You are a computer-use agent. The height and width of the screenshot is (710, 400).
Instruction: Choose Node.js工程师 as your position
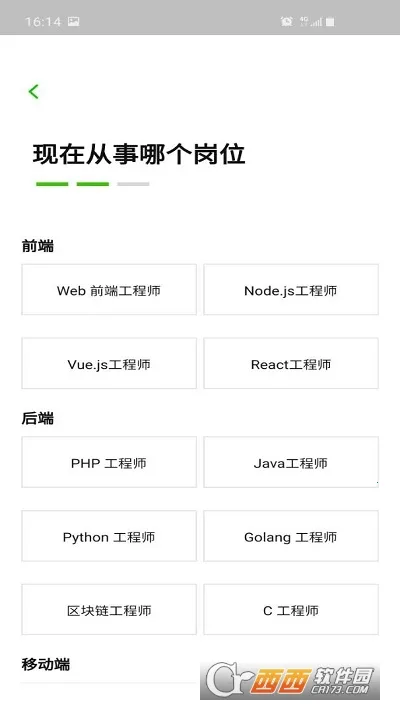291,290
